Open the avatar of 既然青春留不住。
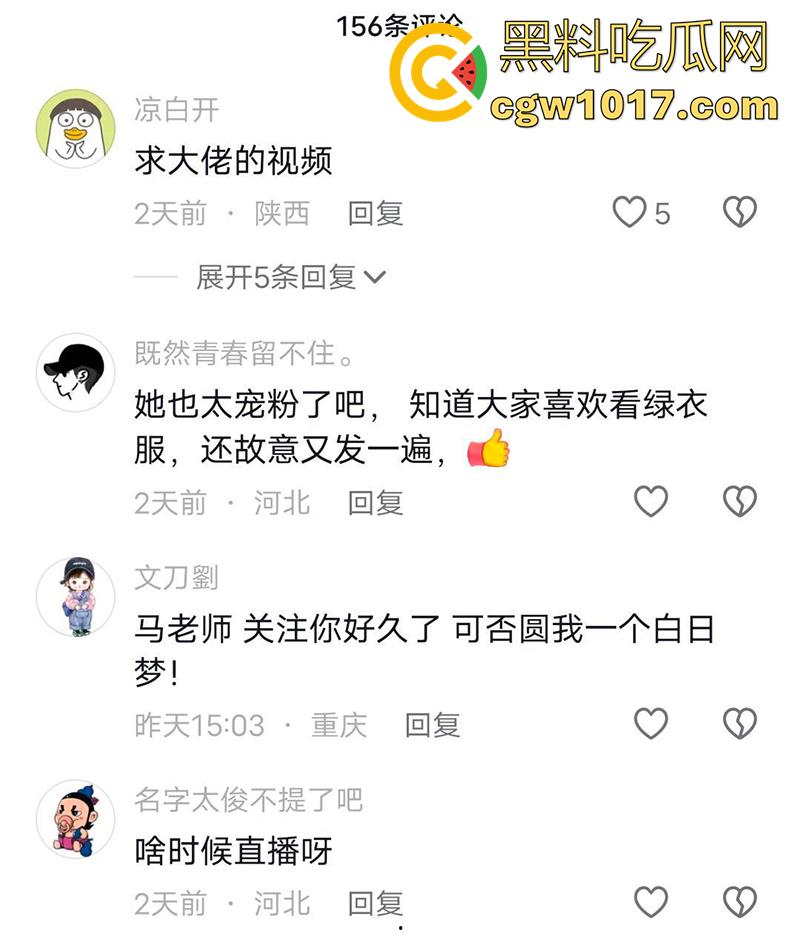 pyautogui.click(x=76, y=373)
